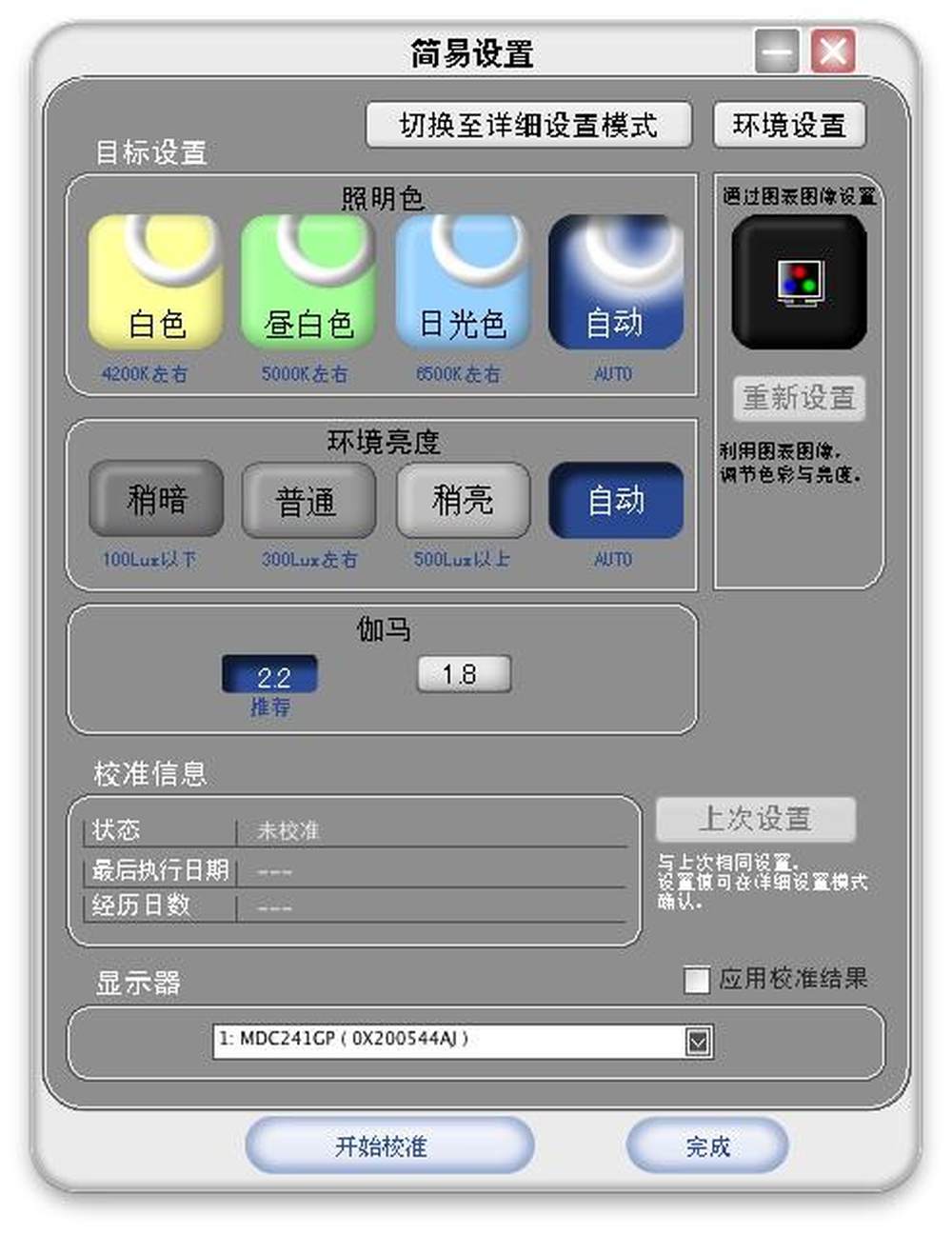The height and width of the screenshot is (1234, 952).
Task: Pick 稍亮 ambient brightness
Action: point(463,500)
